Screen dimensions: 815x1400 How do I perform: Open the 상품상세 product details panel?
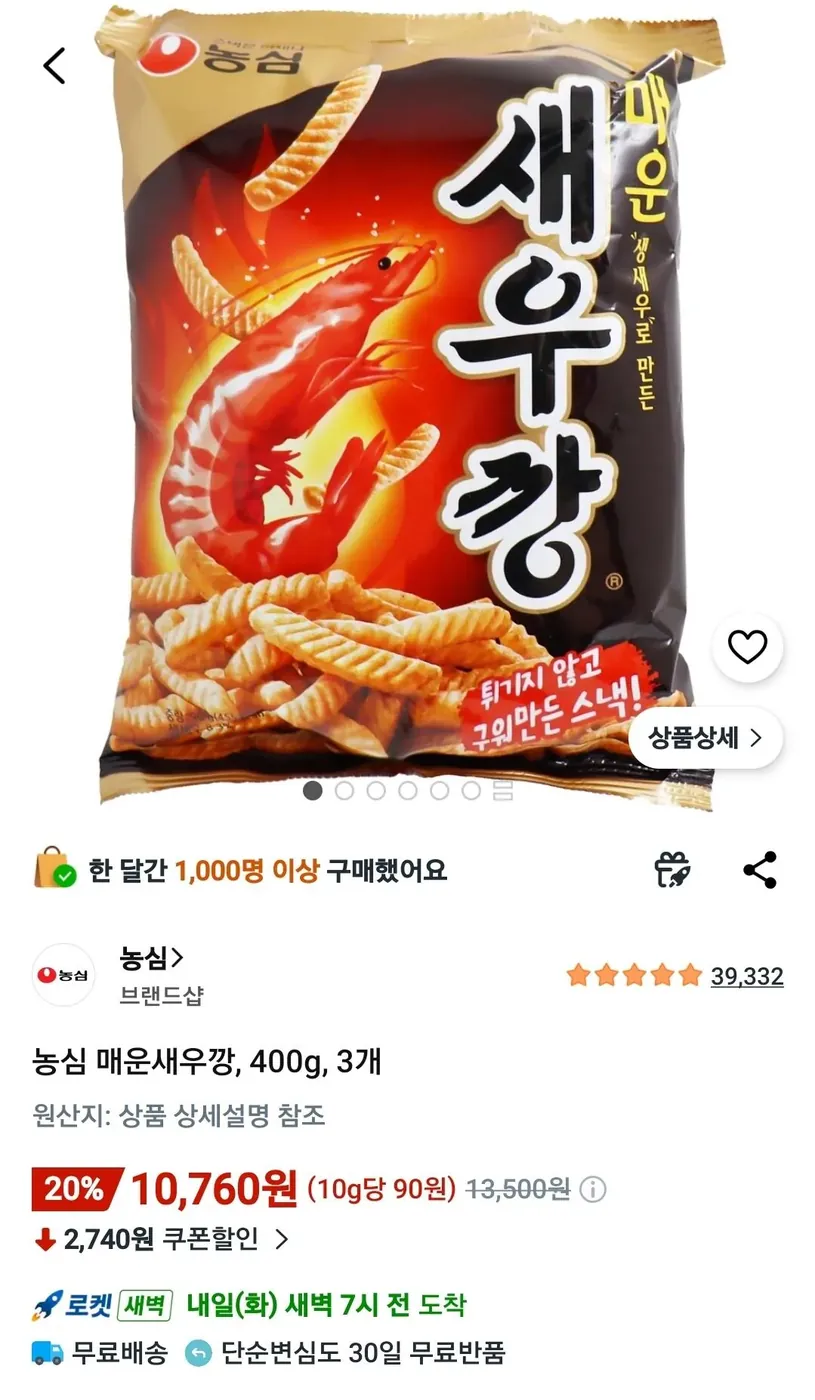tap(705, 737)
